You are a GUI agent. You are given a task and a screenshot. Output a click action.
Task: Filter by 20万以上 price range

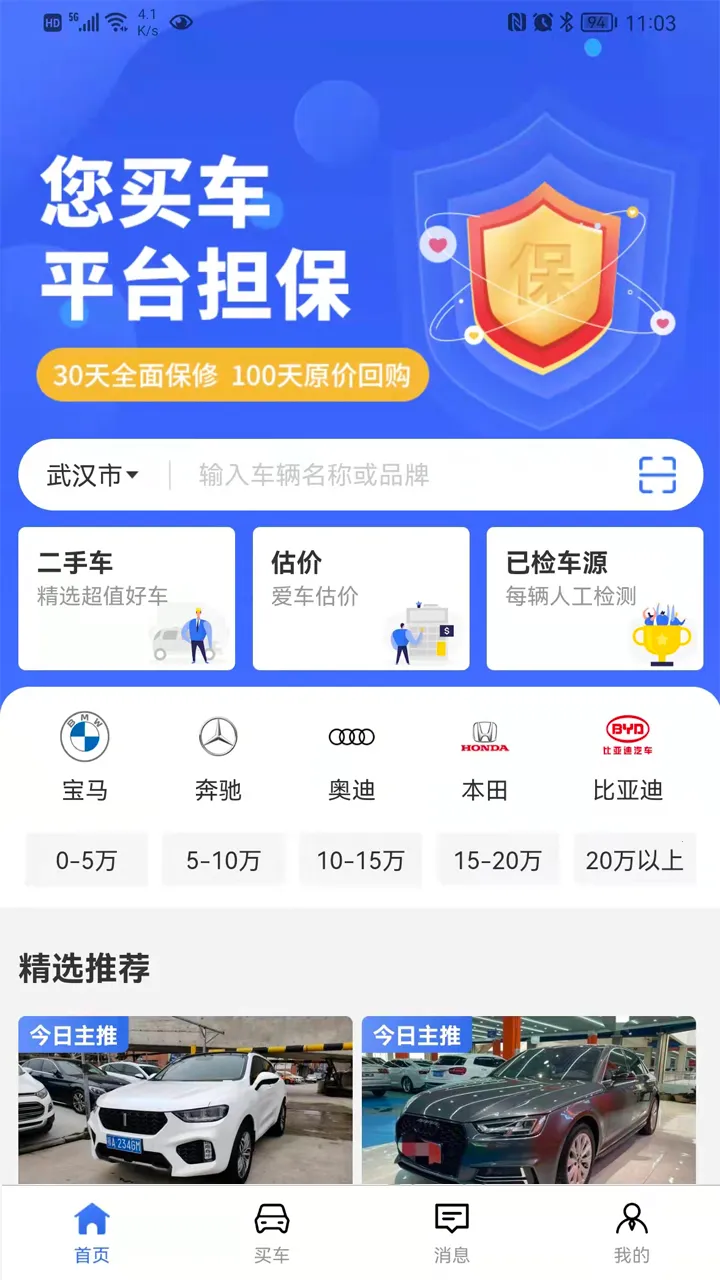click(x=635, y=860)
